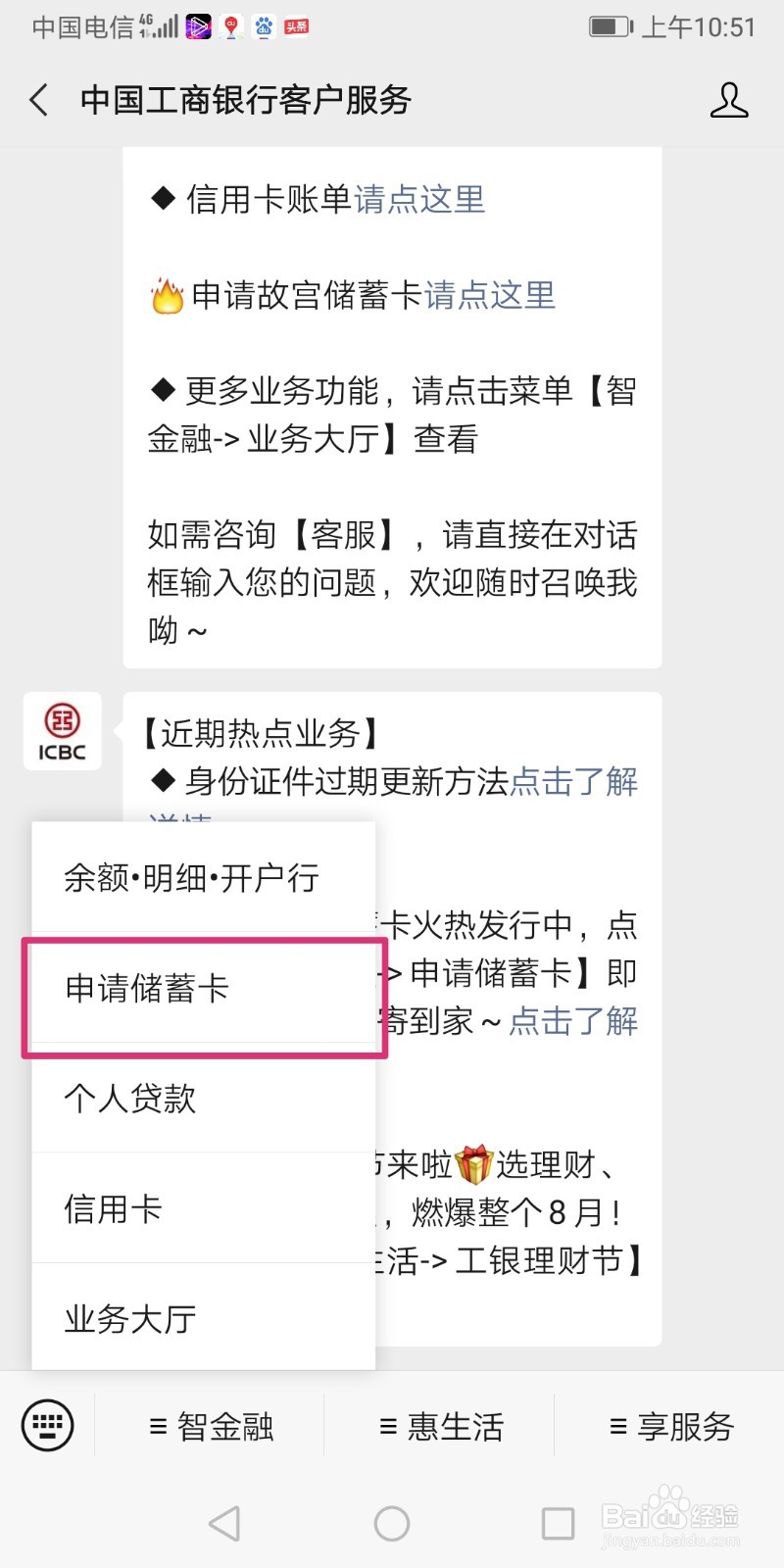
Task: Tap the Baidu paw notification icon
Action: point(264,26)
